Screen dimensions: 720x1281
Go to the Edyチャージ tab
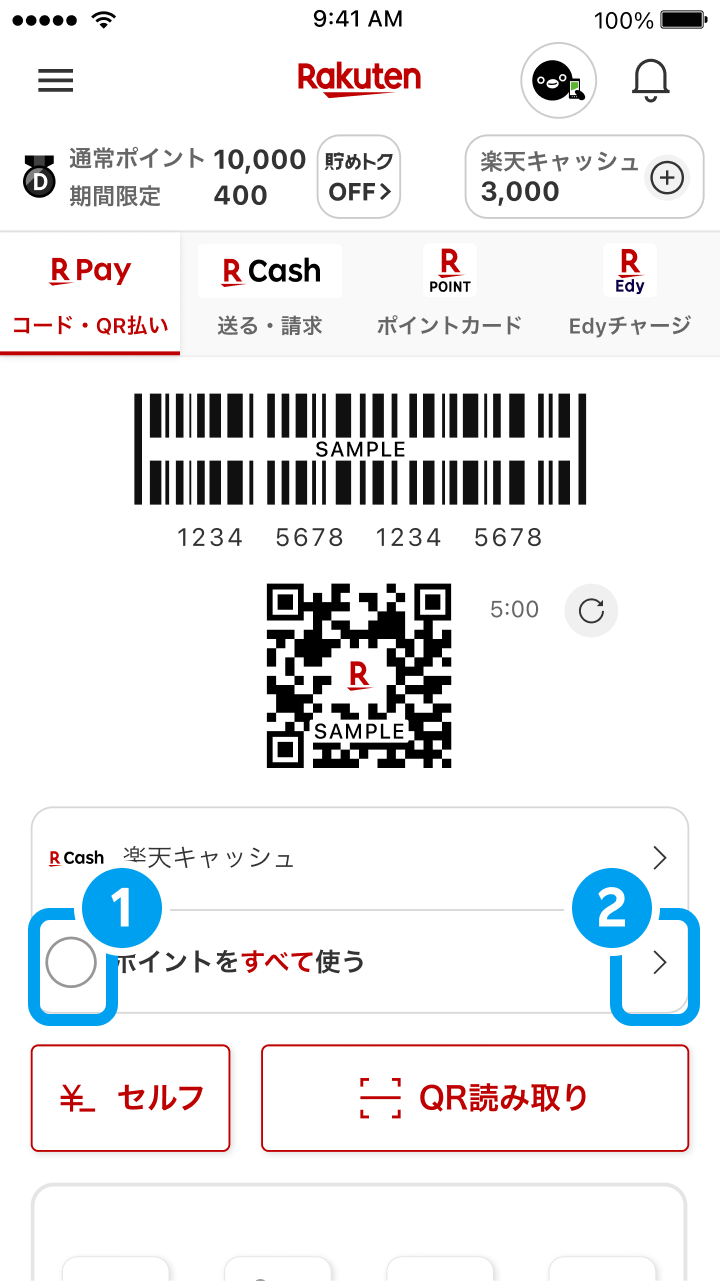tap(629, 295)
